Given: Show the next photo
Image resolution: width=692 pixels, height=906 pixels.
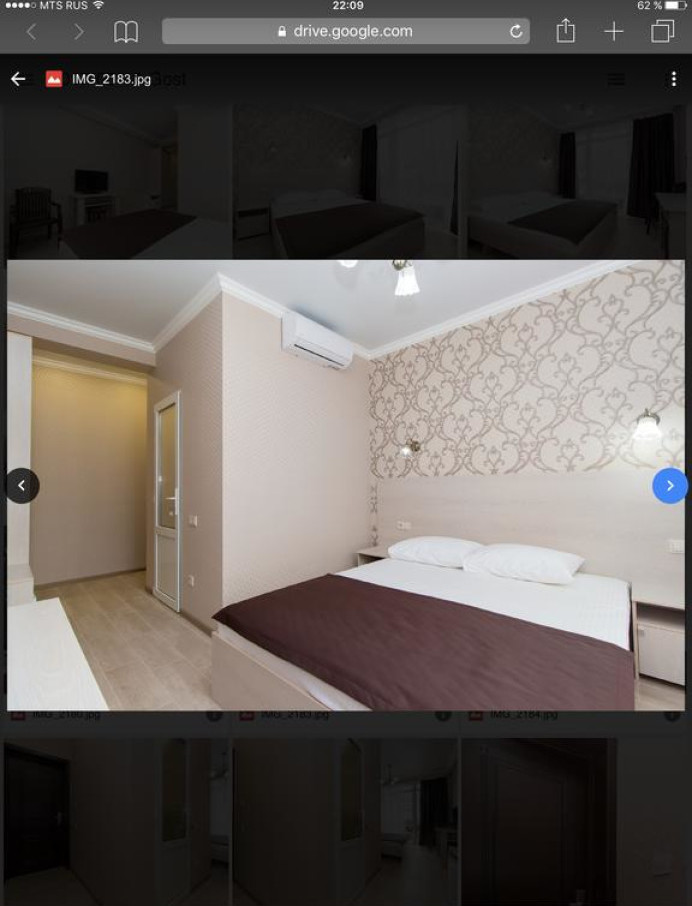Looking at the screenshot, I should tap(670, 486).
